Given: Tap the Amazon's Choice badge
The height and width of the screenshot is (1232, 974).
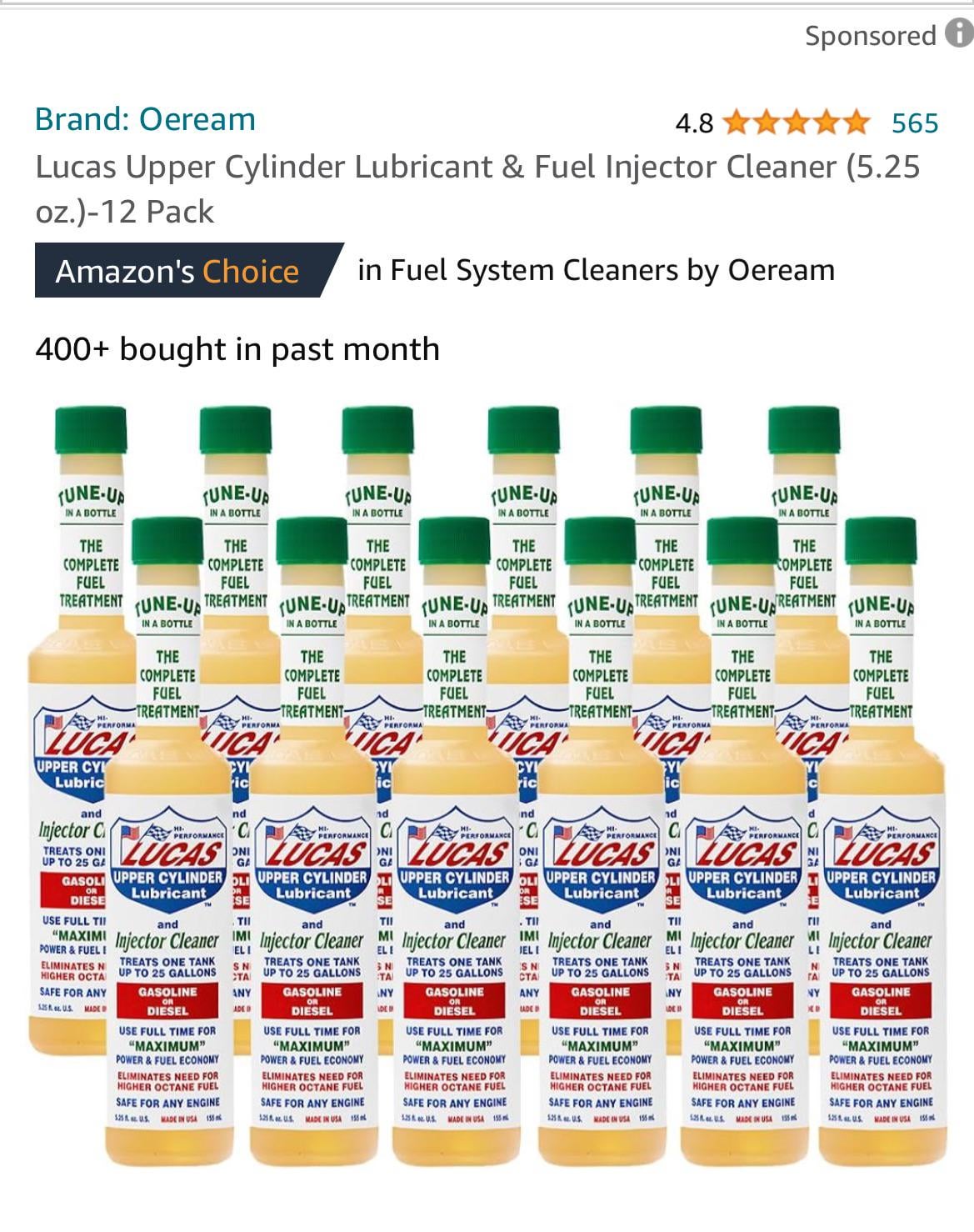Looking at the screenshot, I should coord(177,271).
